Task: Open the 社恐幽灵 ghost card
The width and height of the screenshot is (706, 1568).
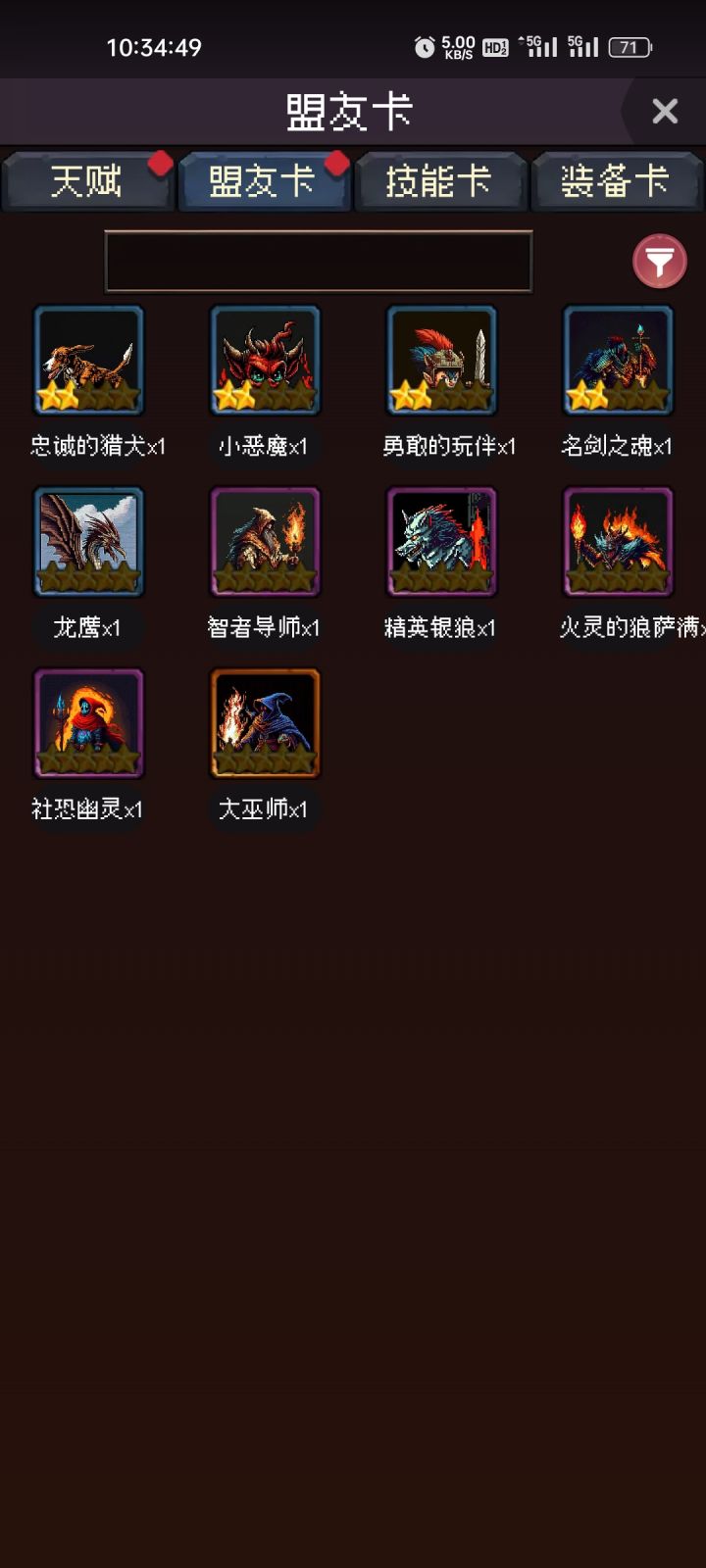Action: tap(88, 722)
